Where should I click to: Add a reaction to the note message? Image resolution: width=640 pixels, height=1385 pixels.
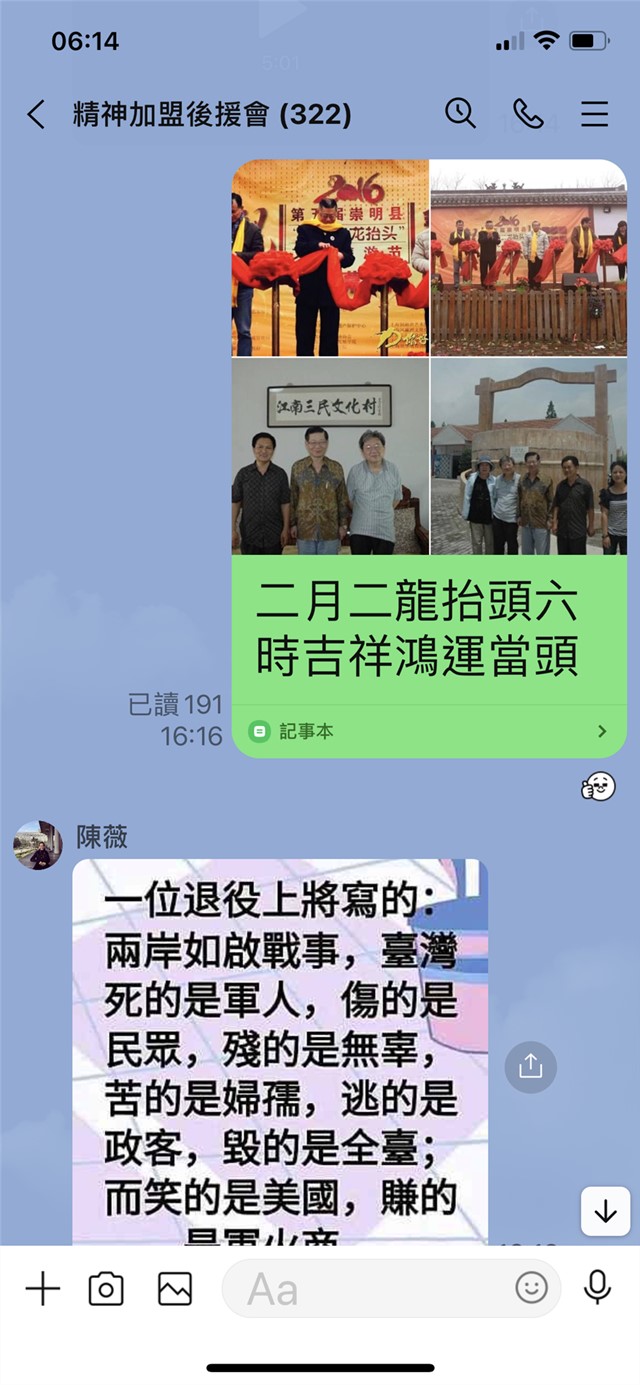[598, 787]
